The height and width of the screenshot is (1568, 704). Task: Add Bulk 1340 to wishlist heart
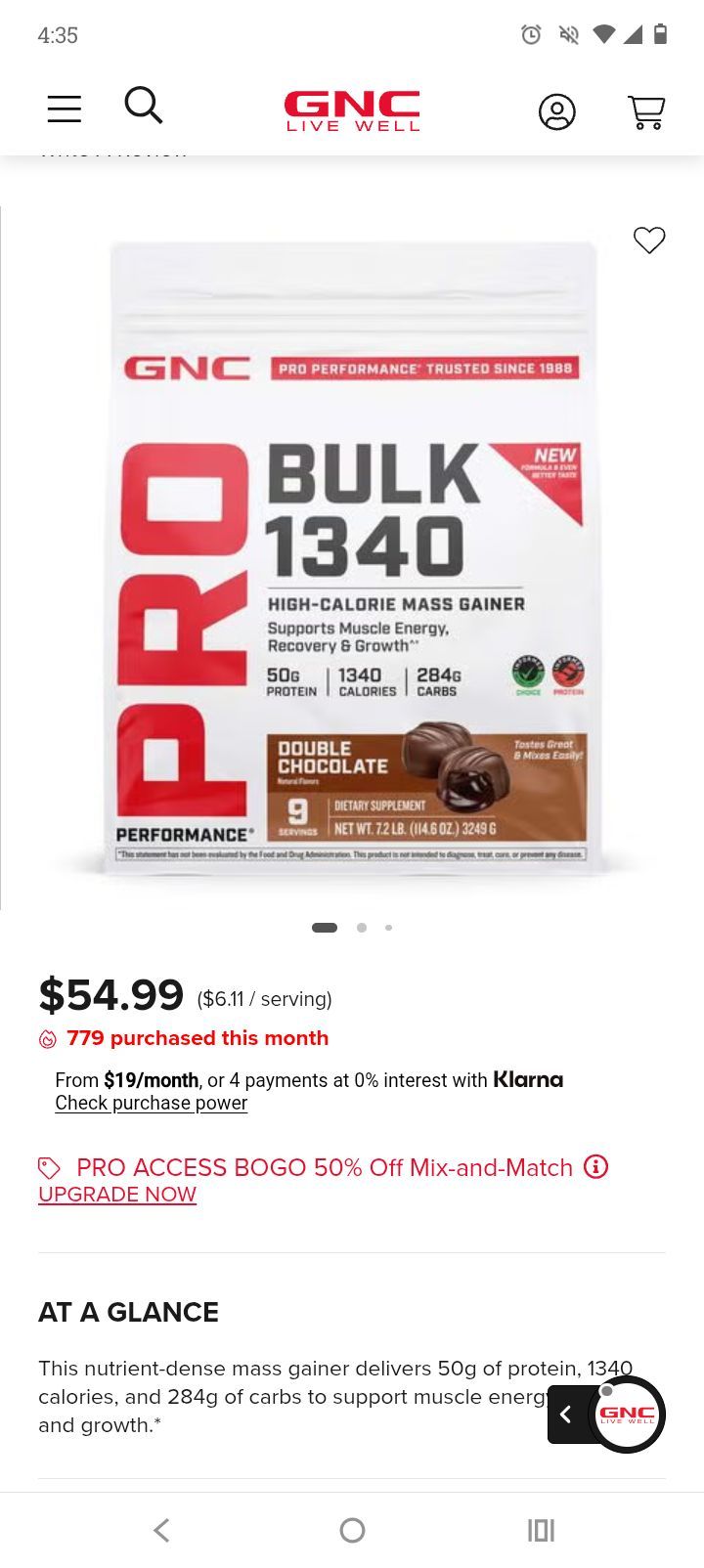(649, 240)
